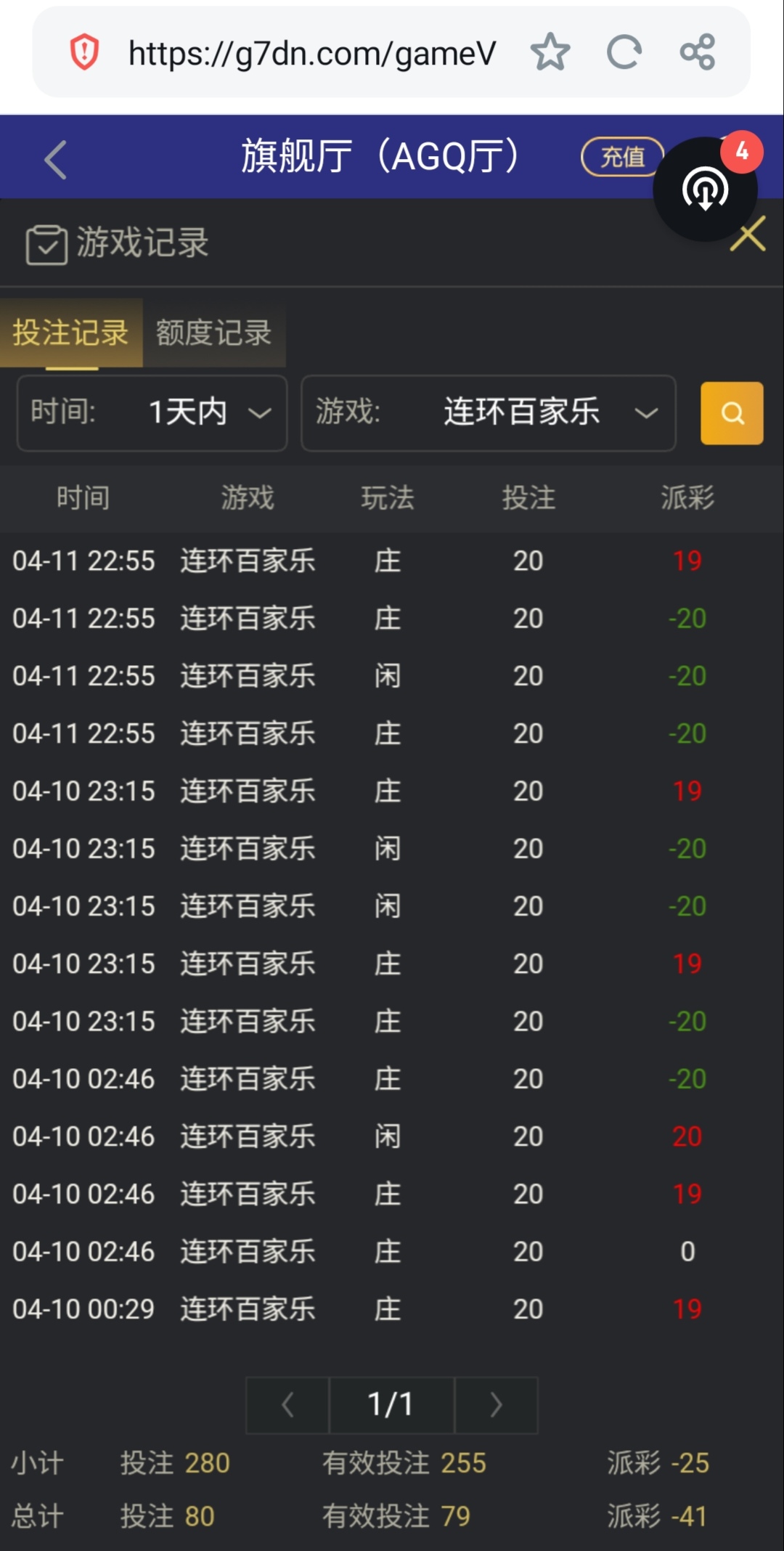
Task: Bookmark this page with the star icon
Action: point(550,52)
